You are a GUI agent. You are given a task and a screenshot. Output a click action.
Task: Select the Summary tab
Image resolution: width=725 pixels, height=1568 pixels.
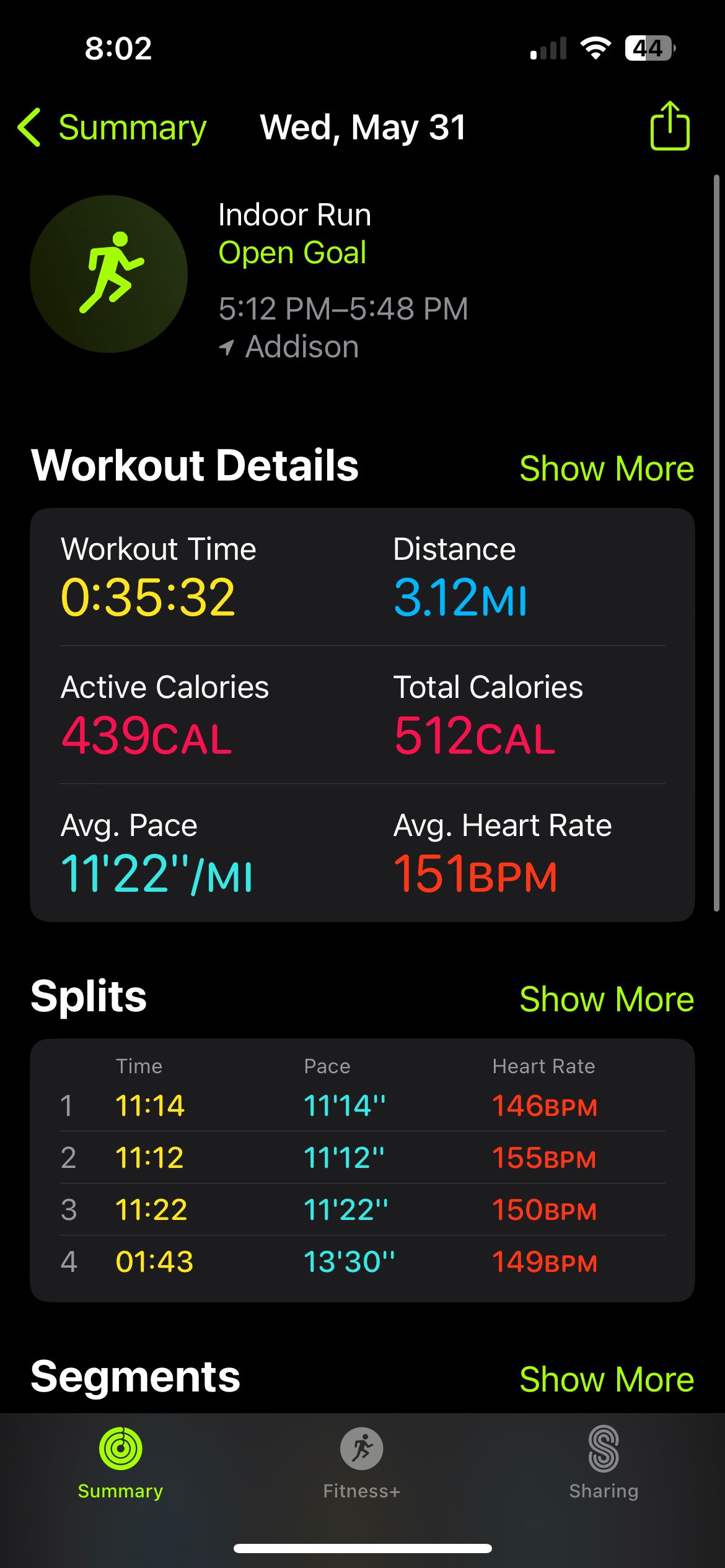tap(120, 1463)
